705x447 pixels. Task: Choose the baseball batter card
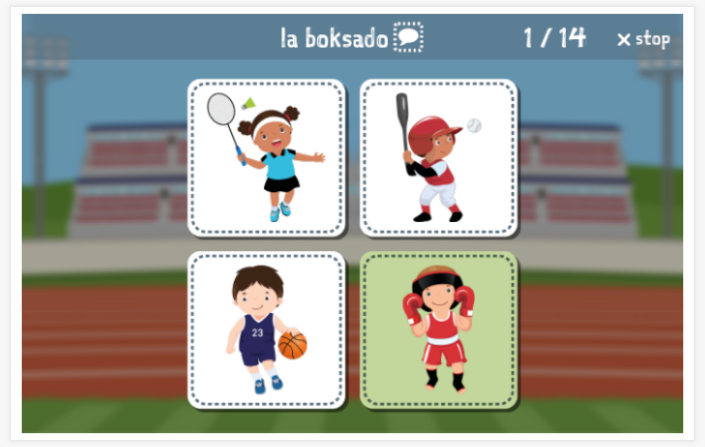tap(438, 157)
